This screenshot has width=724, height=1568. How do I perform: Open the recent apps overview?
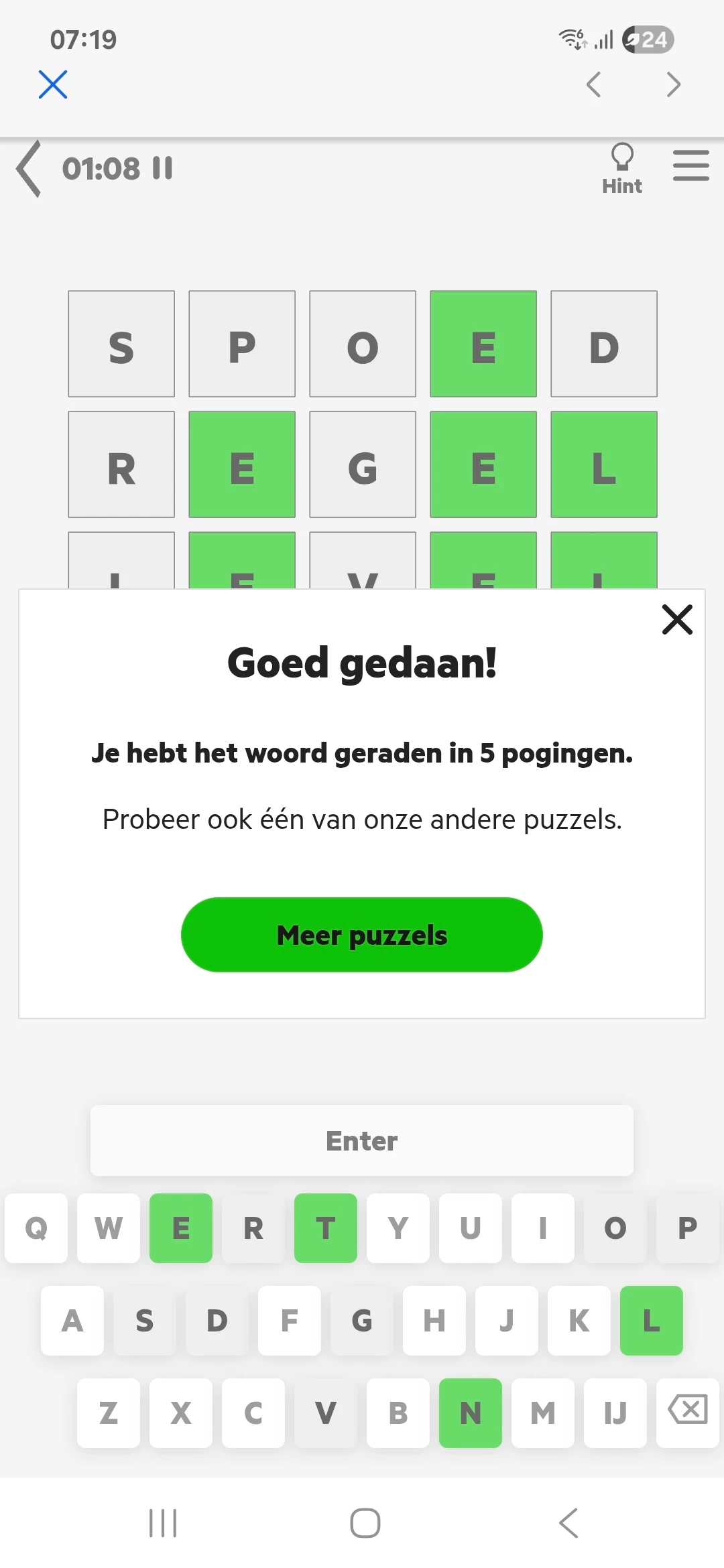(163, 1523)
